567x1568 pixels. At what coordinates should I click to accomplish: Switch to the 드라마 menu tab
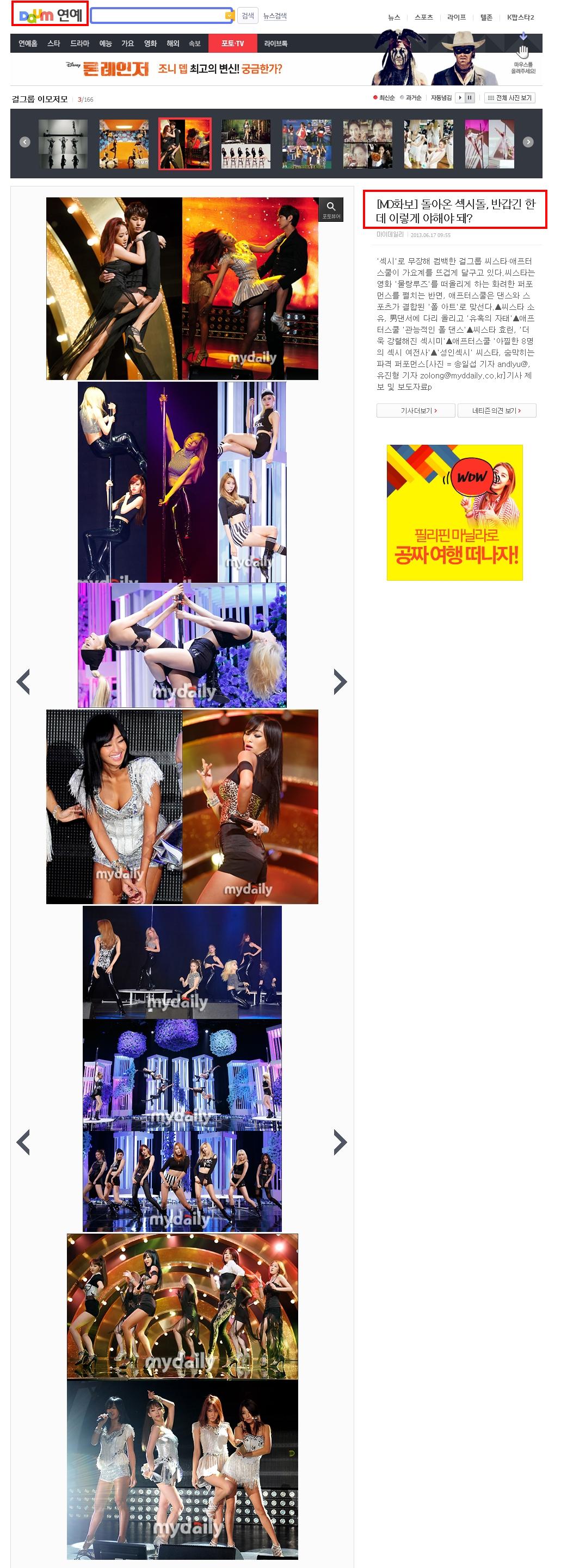coord(80,43)
